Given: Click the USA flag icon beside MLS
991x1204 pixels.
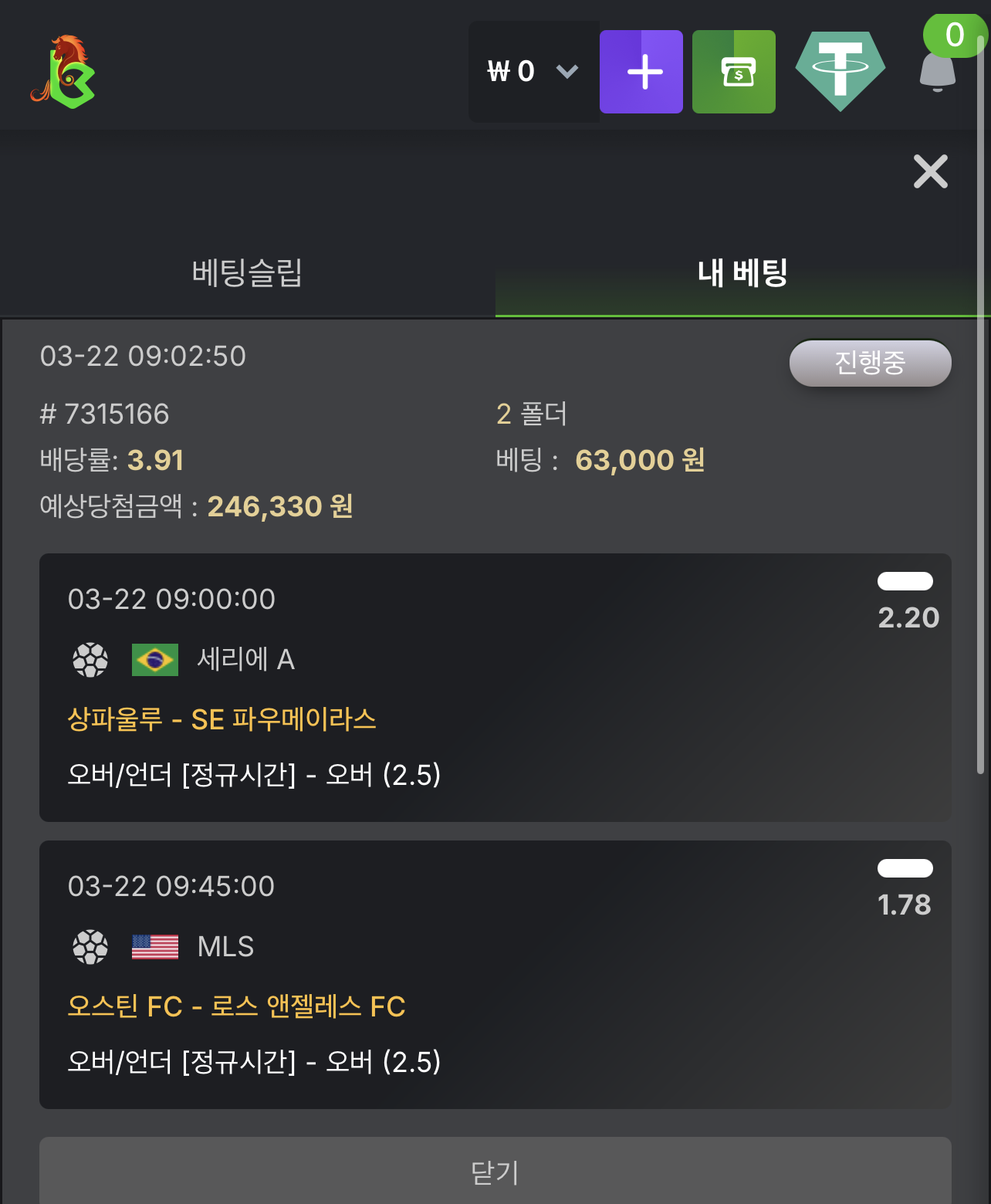Looking at the screenshot, I should pos(154,946).
